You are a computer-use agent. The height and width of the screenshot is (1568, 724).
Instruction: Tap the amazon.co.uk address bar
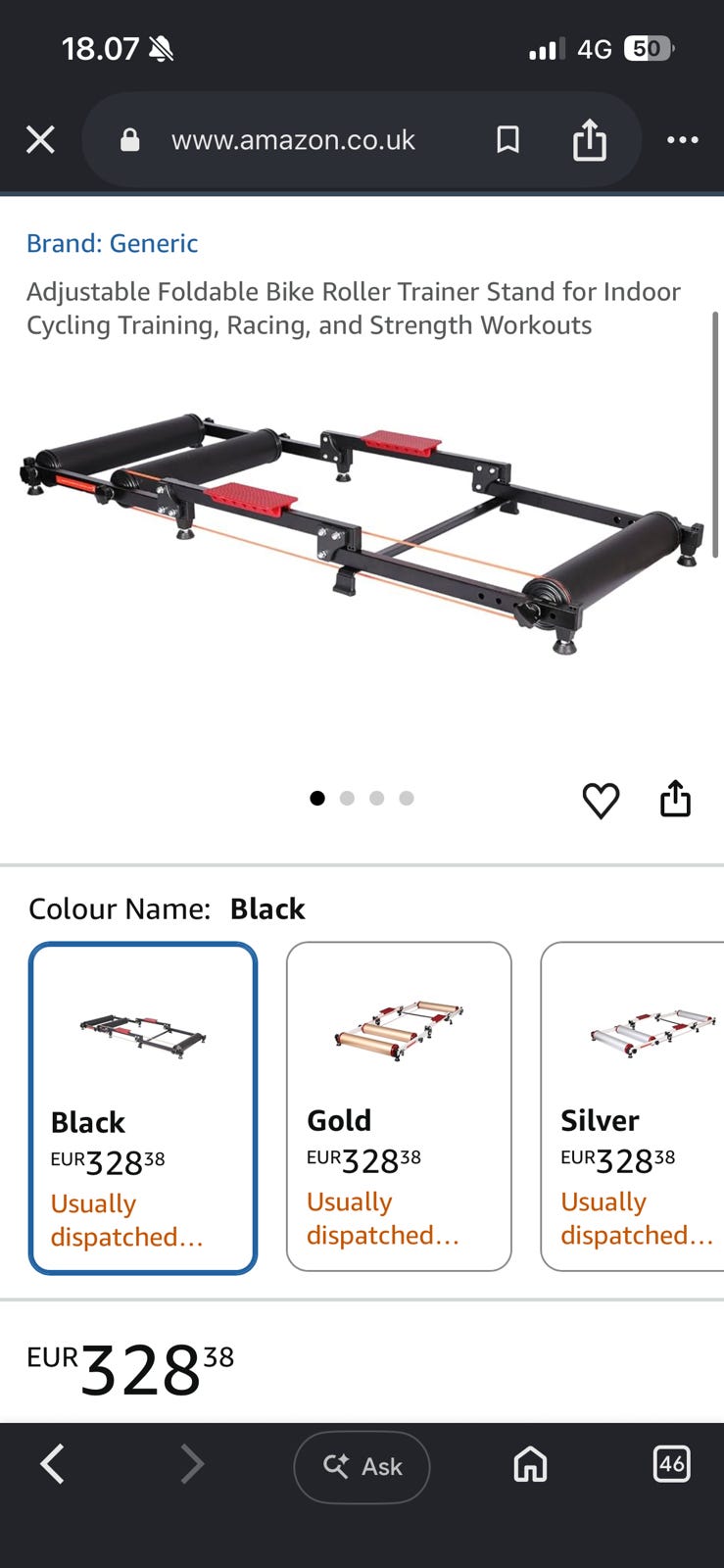[x=293, y=140]
